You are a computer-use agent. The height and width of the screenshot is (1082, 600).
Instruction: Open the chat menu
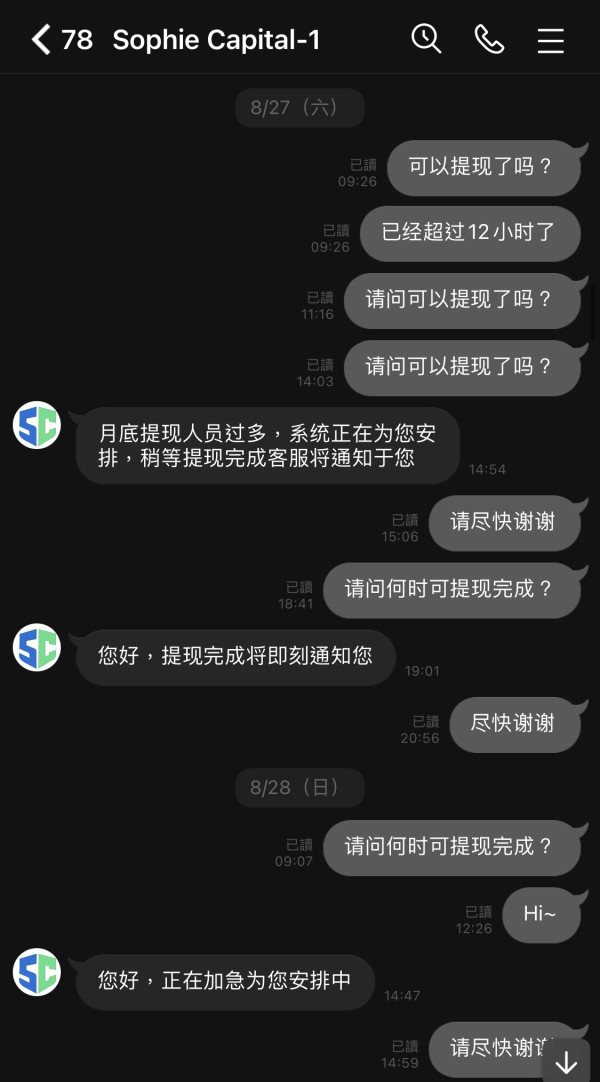(550, 40)
